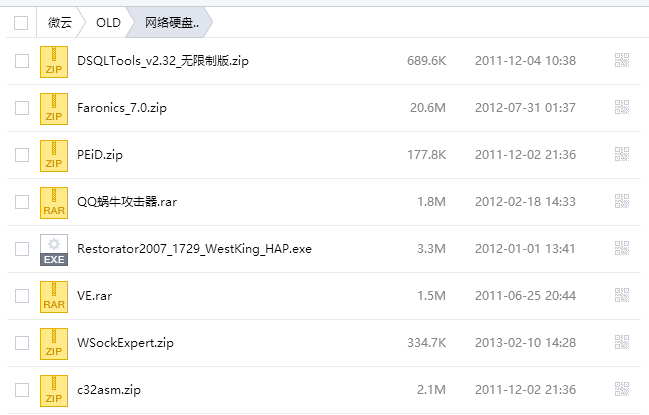The height and width of the screenshot is (415, 649).
Task: Show the QR code for WSockExpert.zip
Action: coord(621,343)
